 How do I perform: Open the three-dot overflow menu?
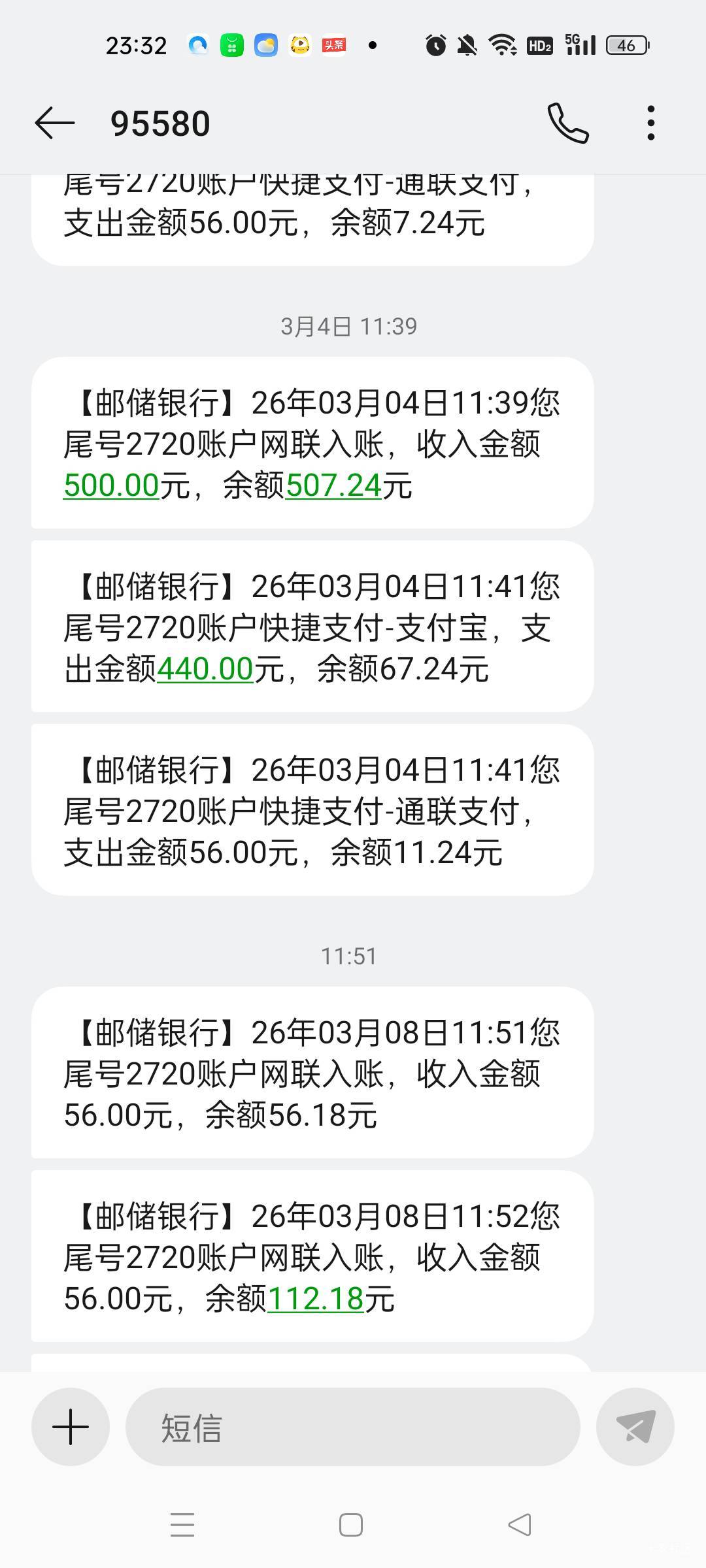pos(650,123)
